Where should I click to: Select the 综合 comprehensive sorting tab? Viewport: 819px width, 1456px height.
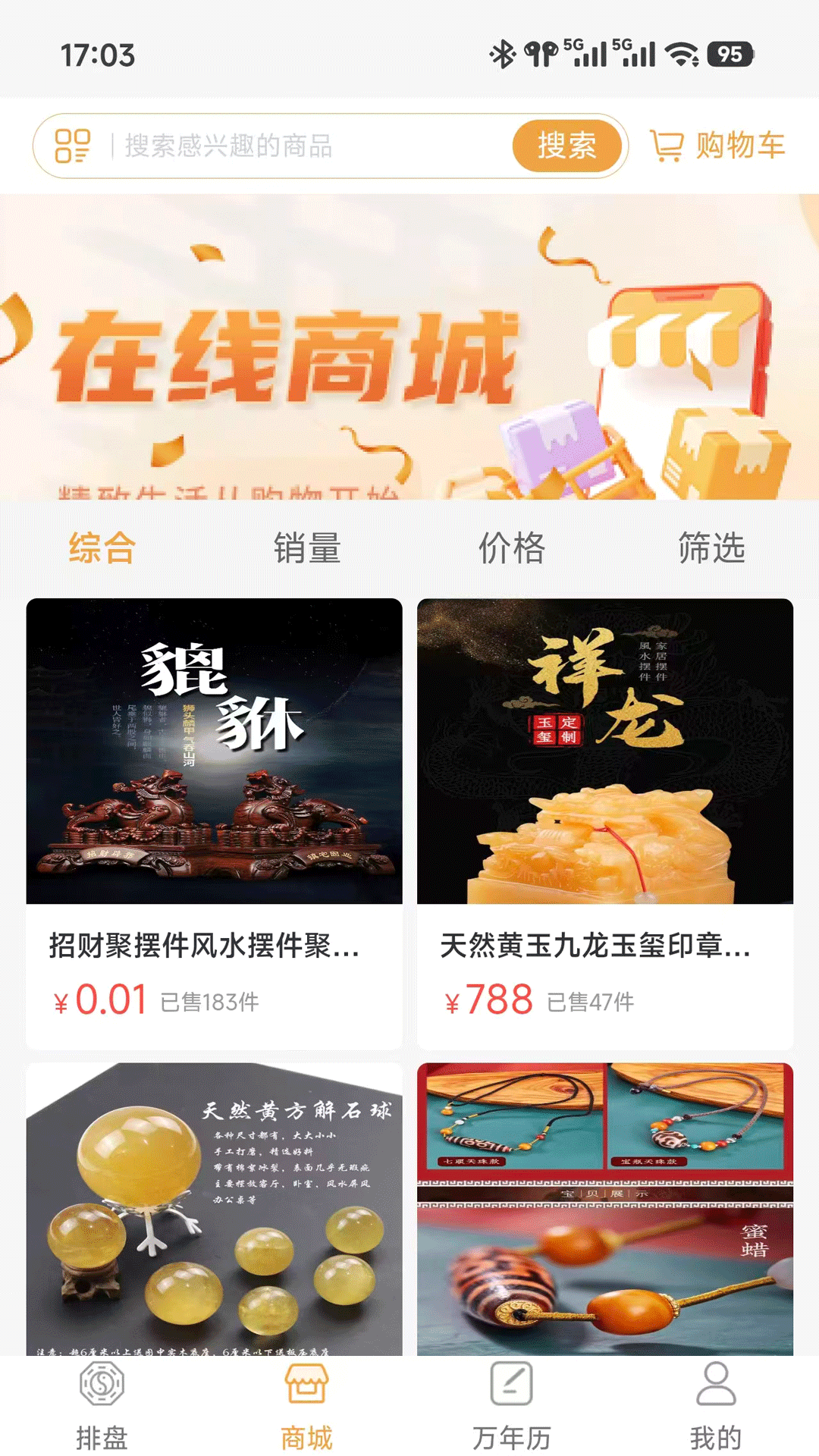[101, 550]
